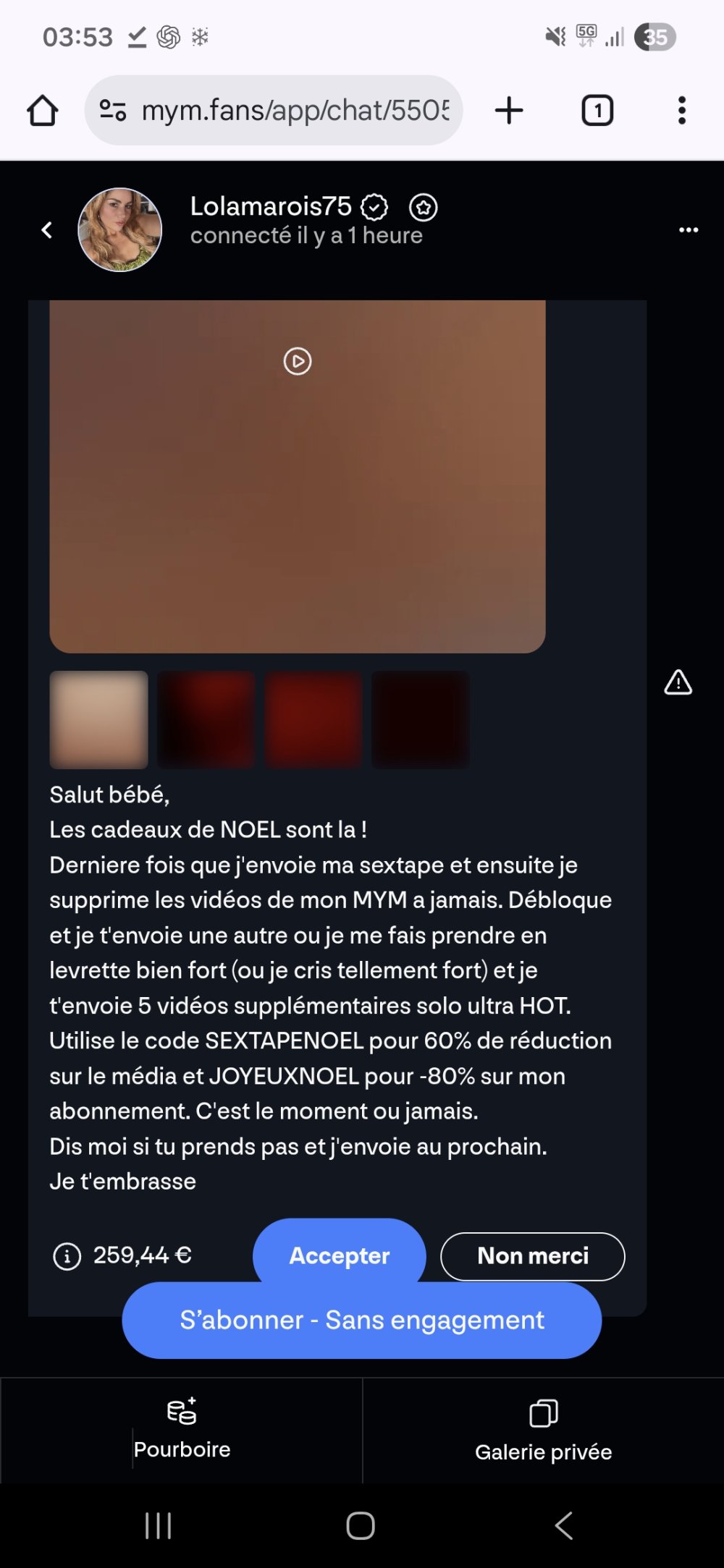Send a tip via Pourboire
Image resolution: width=724 pixels, height=1568 pixels.
pos(182,1429)
